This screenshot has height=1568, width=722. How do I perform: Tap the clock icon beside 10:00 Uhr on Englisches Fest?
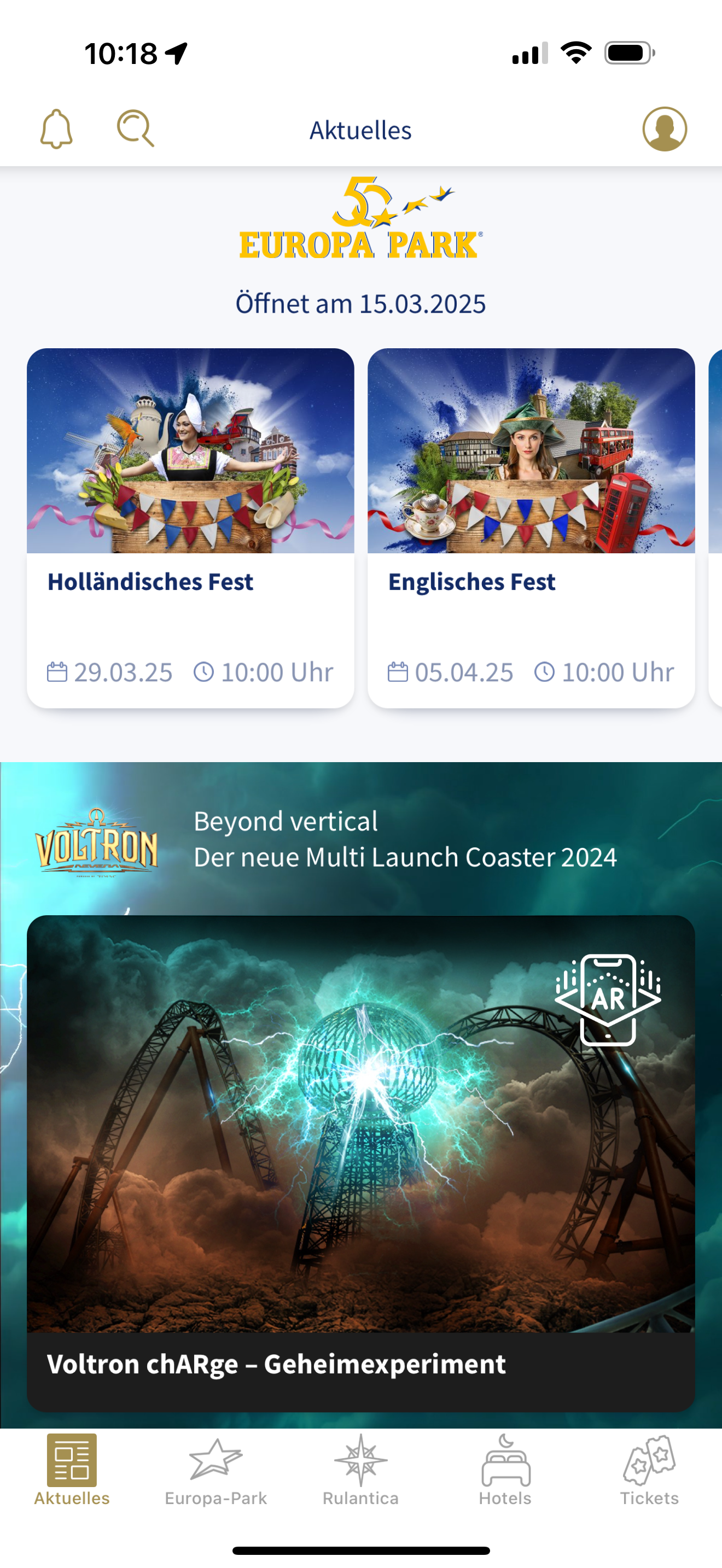545,671
